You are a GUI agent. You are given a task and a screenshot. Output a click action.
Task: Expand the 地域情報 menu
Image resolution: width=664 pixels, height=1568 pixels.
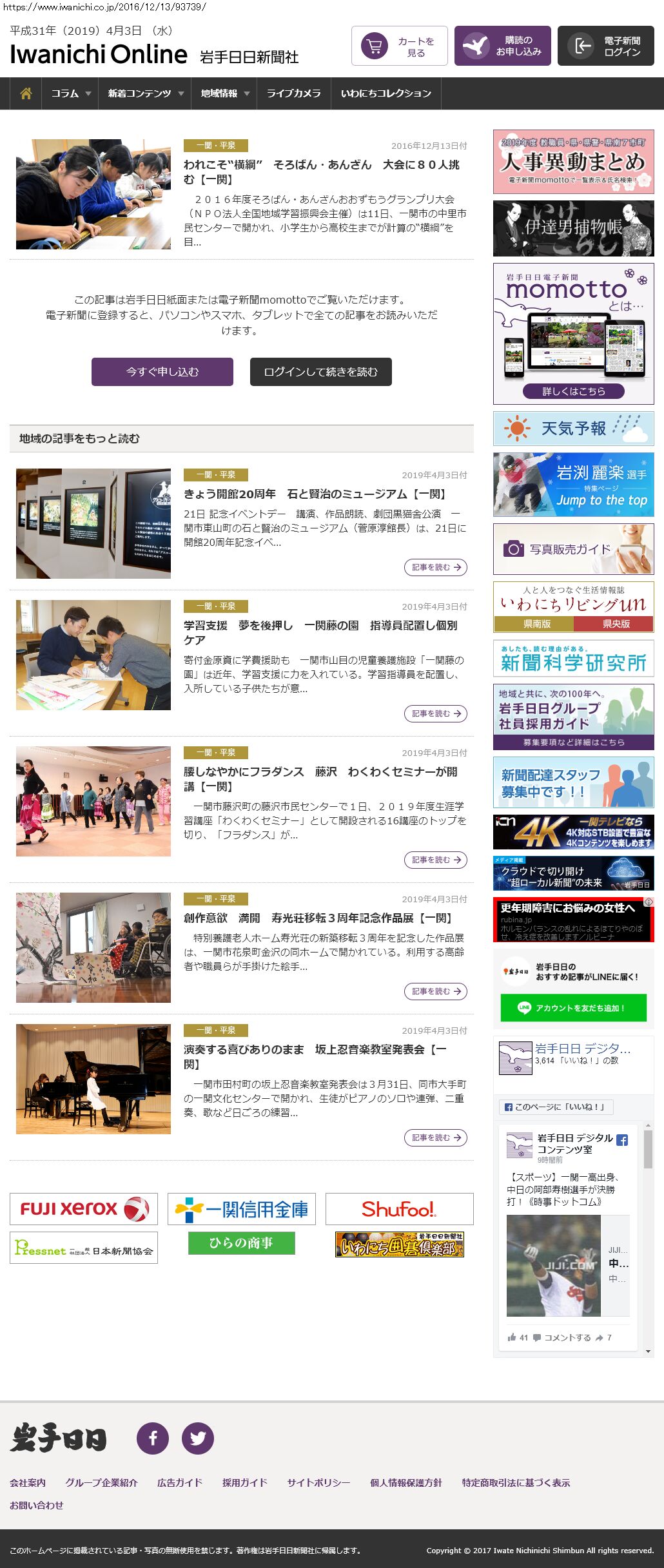(224, 93)
